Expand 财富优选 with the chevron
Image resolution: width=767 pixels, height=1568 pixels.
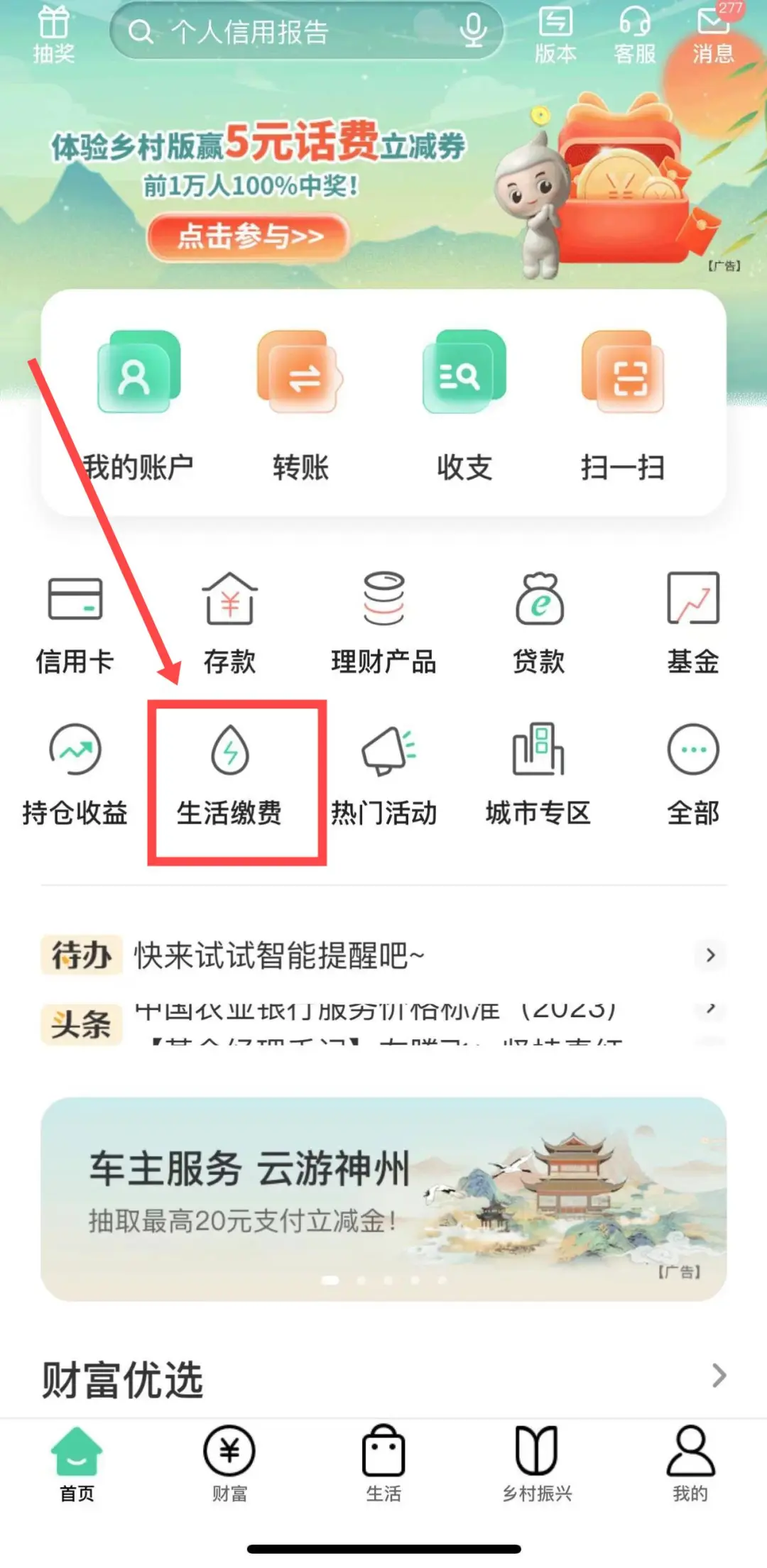719,1376
